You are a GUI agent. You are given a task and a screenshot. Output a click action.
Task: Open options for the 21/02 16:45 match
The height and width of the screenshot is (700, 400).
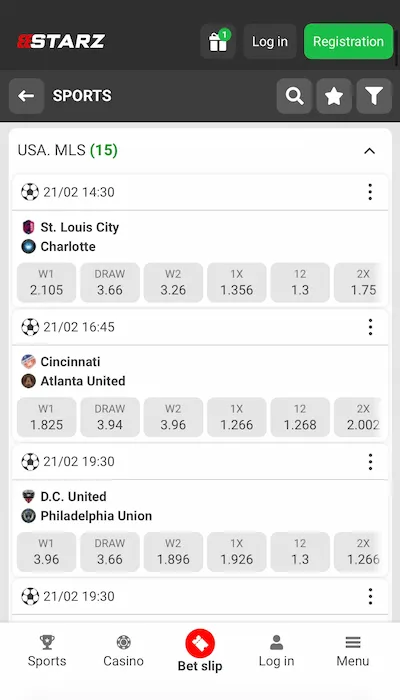coord(370,327)
